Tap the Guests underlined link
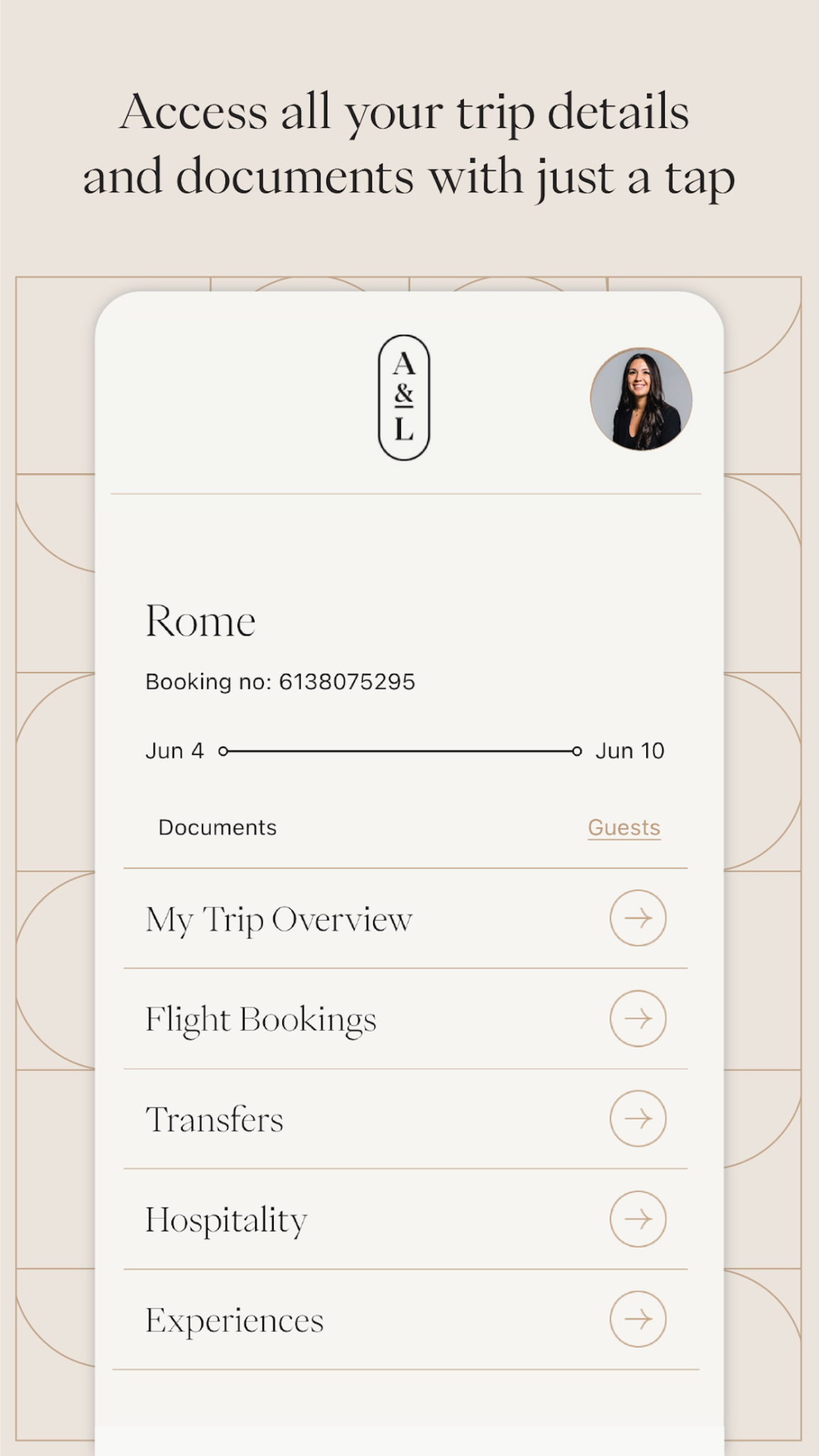This screenshot has height=1456, width=819. coord(623,827)
